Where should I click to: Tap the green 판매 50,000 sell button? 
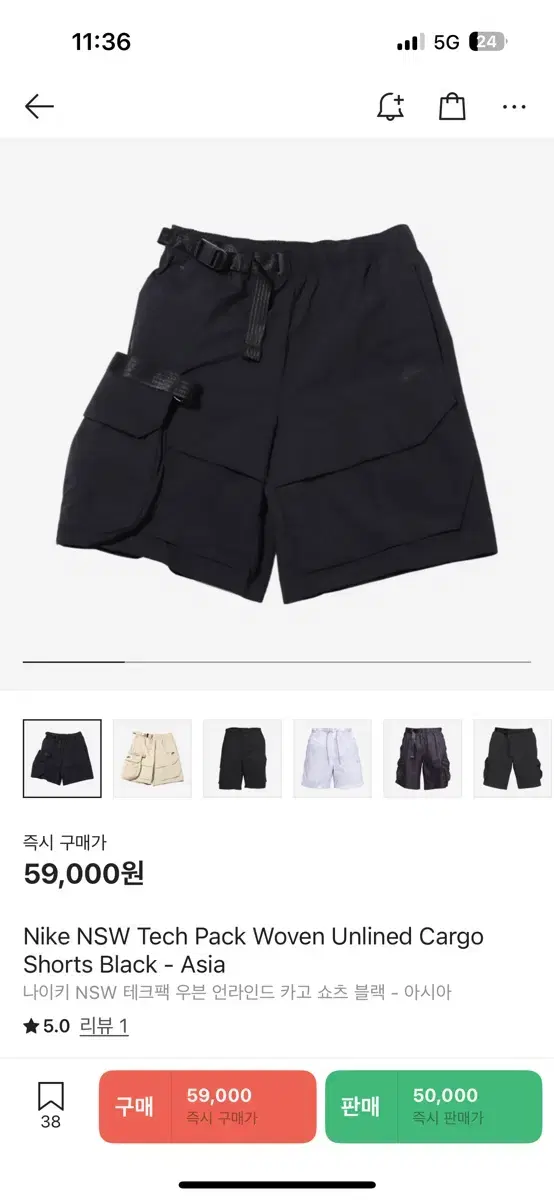[434, 1106]
